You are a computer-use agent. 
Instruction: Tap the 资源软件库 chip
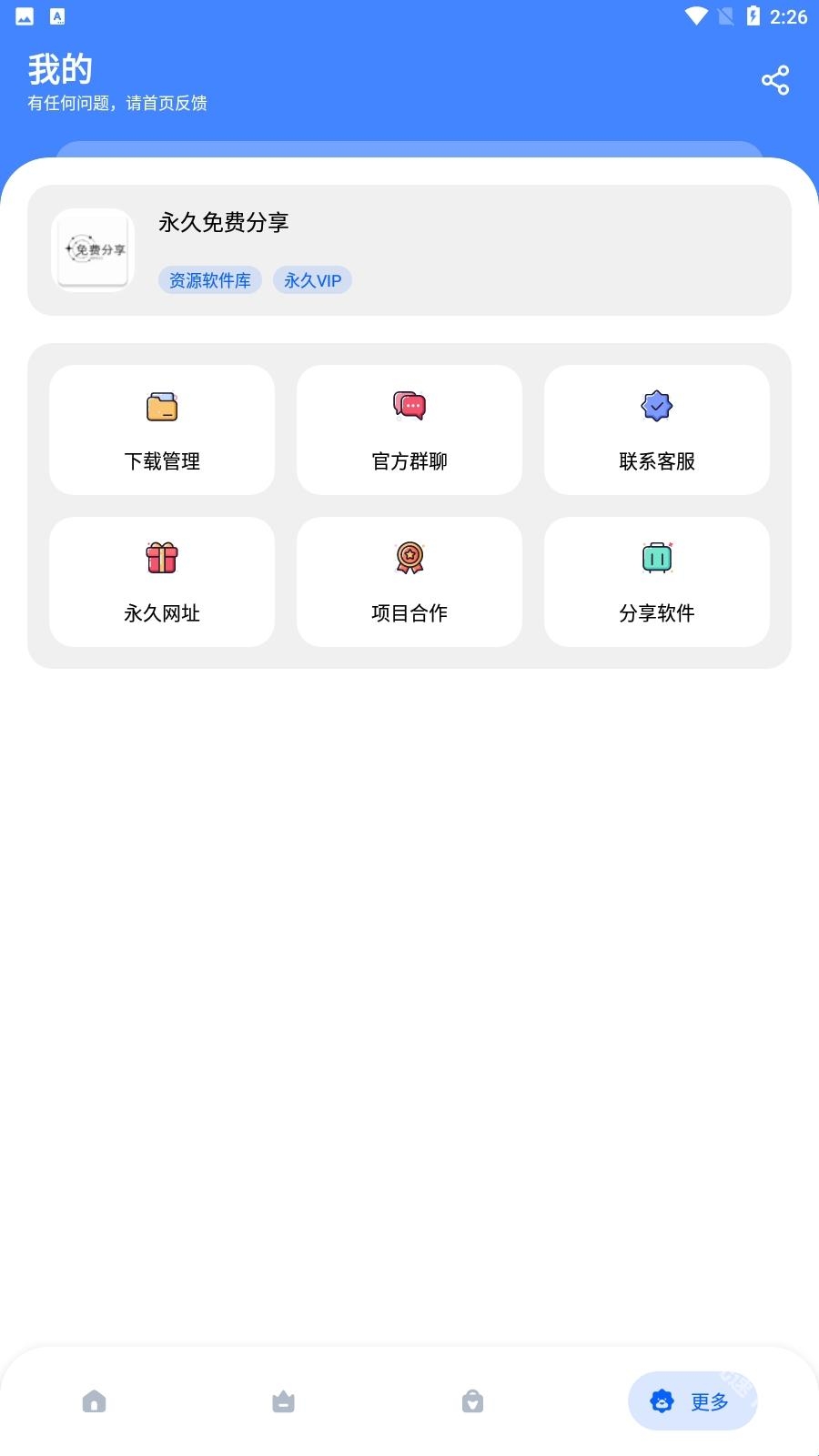(x=210, y=280)
